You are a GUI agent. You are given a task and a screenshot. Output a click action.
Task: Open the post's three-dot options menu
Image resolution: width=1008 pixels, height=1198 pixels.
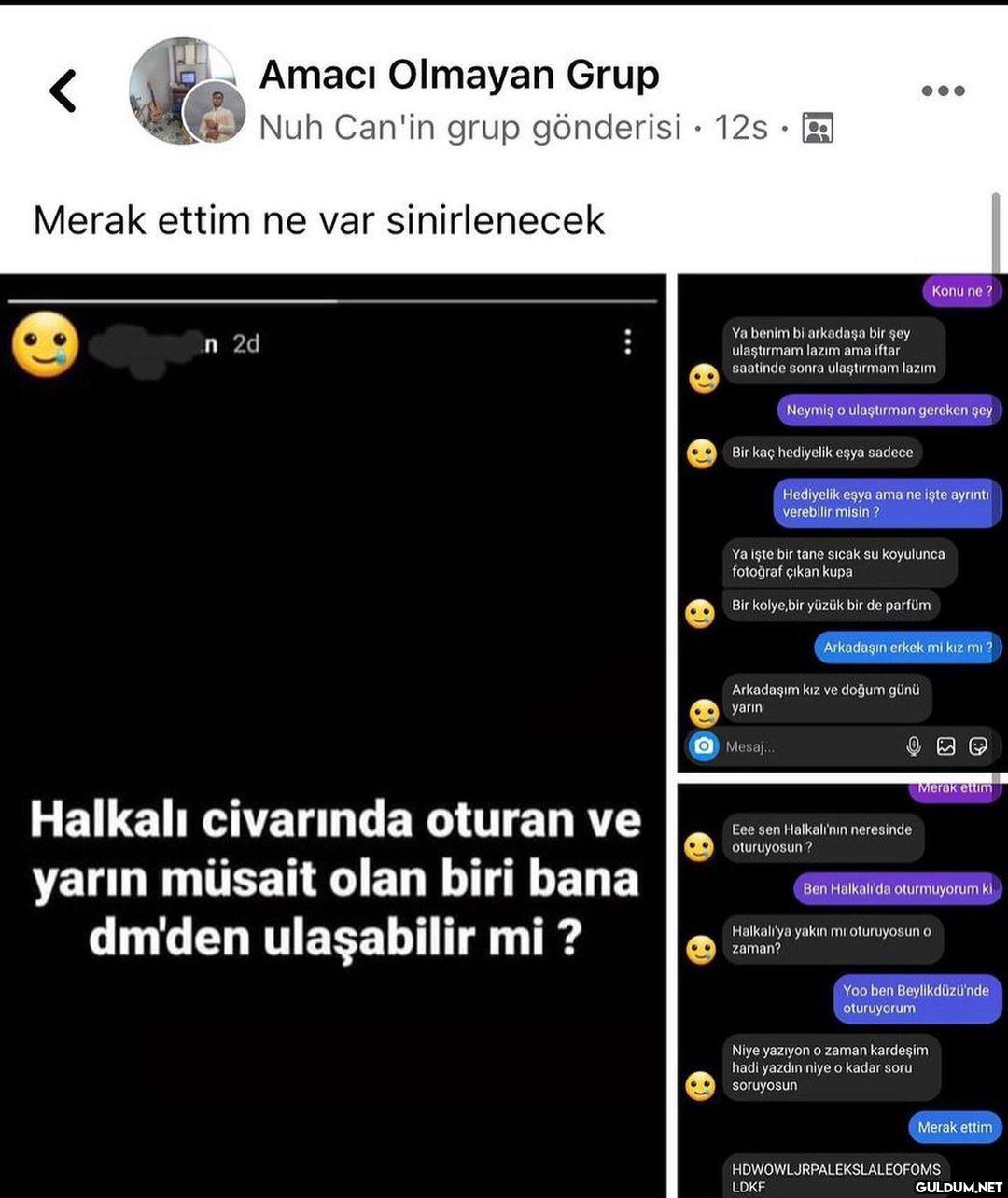tap(943, 91)
